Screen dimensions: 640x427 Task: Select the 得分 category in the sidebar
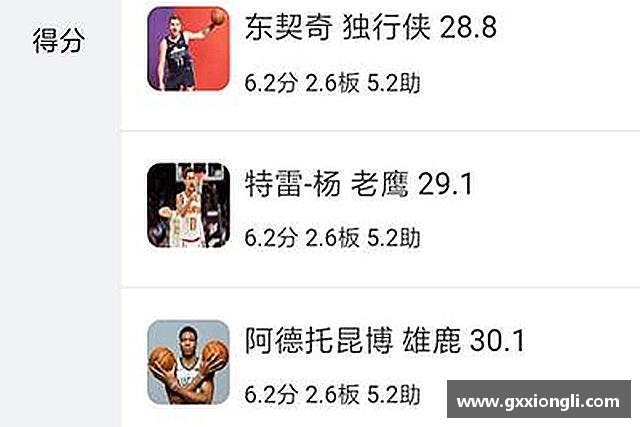coord(59,42)
